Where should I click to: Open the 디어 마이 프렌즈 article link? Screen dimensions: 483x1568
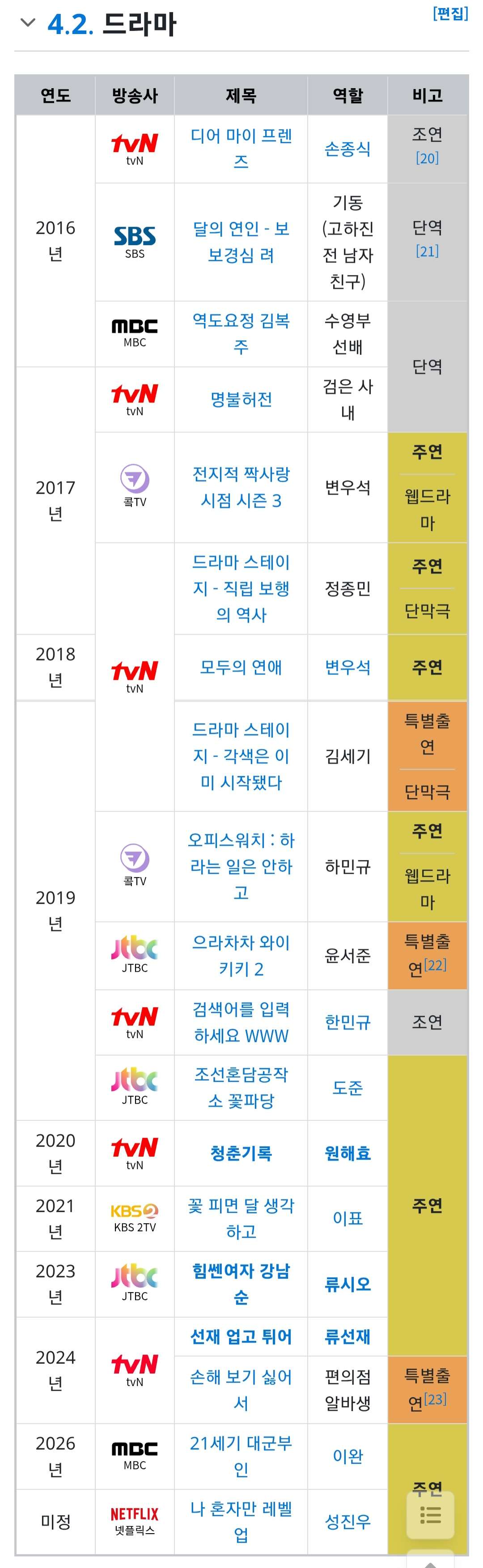tap(241, 148)
